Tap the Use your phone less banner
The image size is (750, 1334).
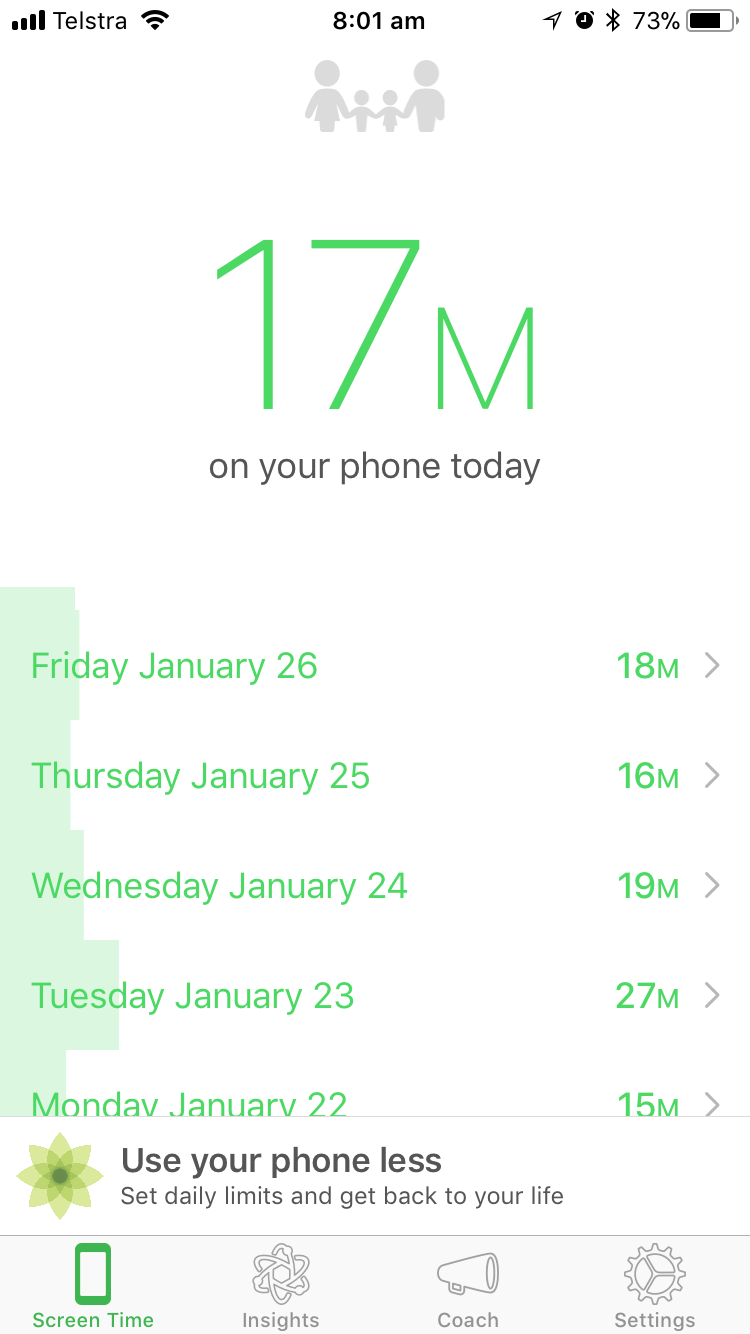point(375,1176)
